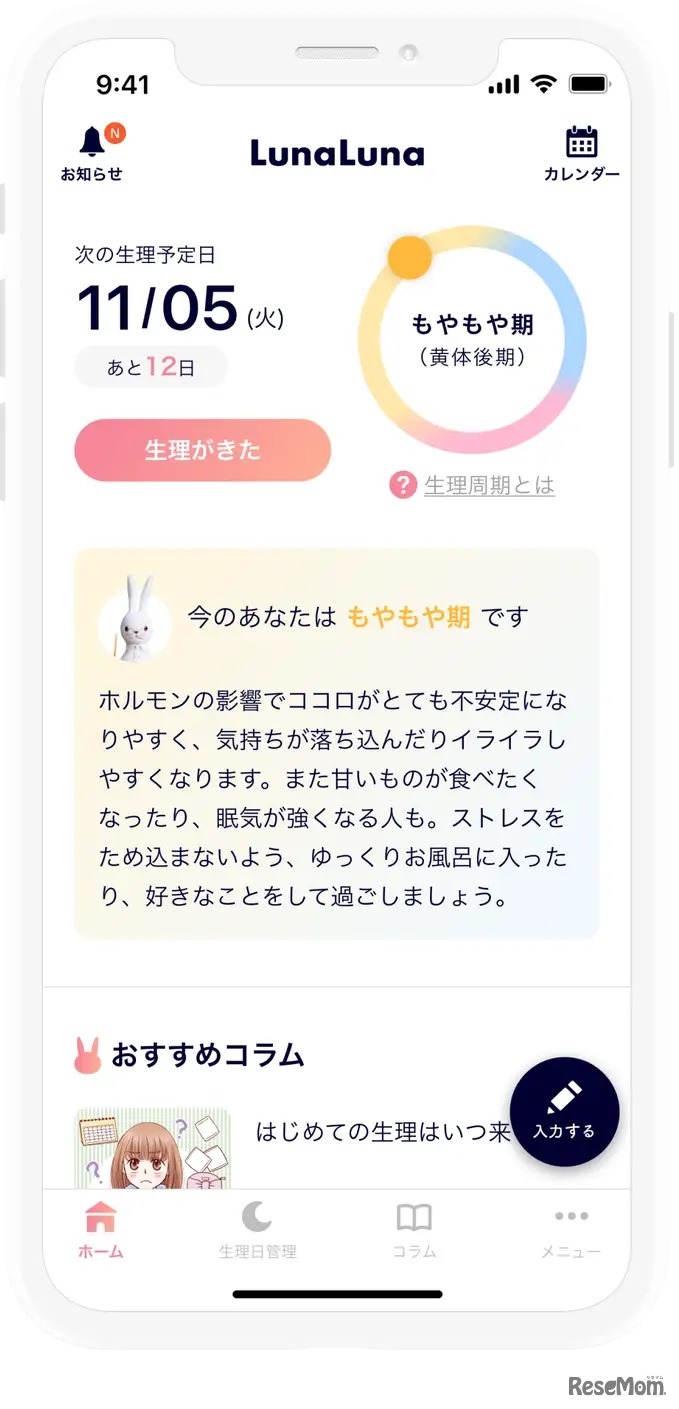
Task: Switch to the ホーム tab
Action: tap(101, 1230)
